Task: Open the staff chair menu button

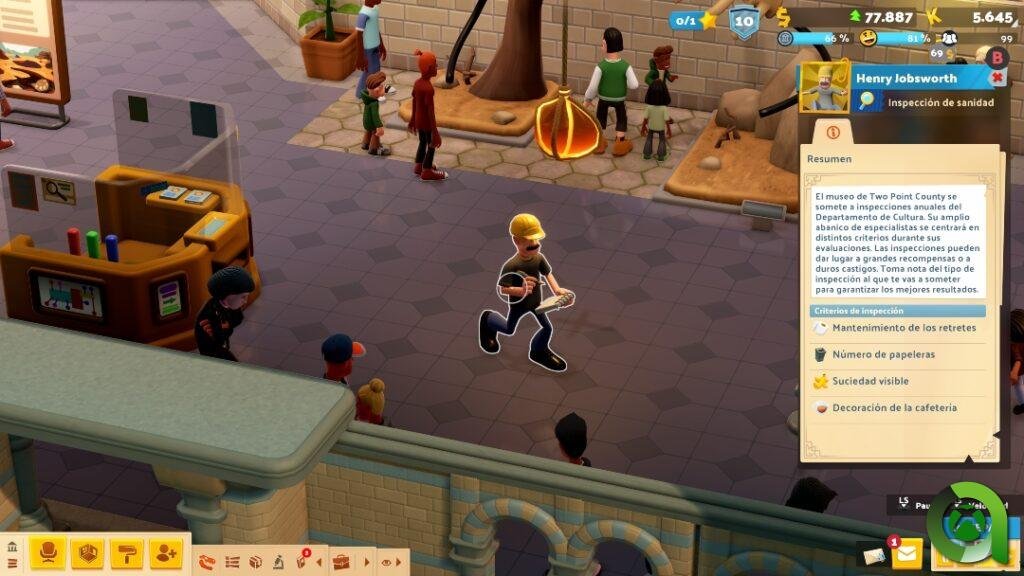Action: [x=47, y=553]
